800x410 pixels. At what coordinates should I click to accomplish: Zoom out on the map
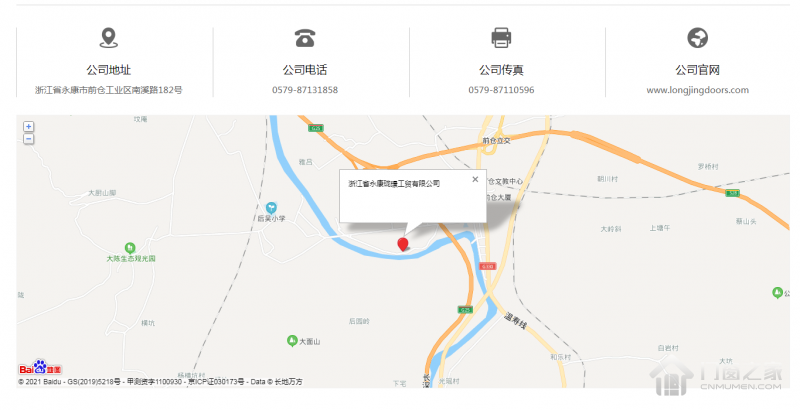click(28, 139)
